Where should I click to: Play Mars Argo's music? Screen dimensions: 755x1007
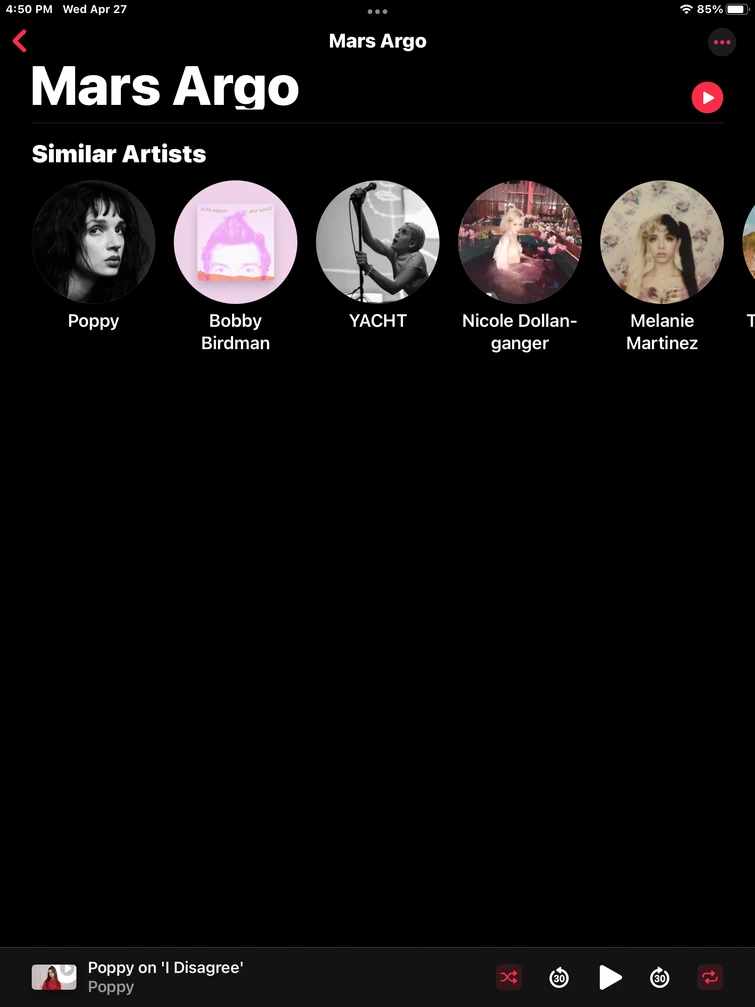(x=707, y=97)
